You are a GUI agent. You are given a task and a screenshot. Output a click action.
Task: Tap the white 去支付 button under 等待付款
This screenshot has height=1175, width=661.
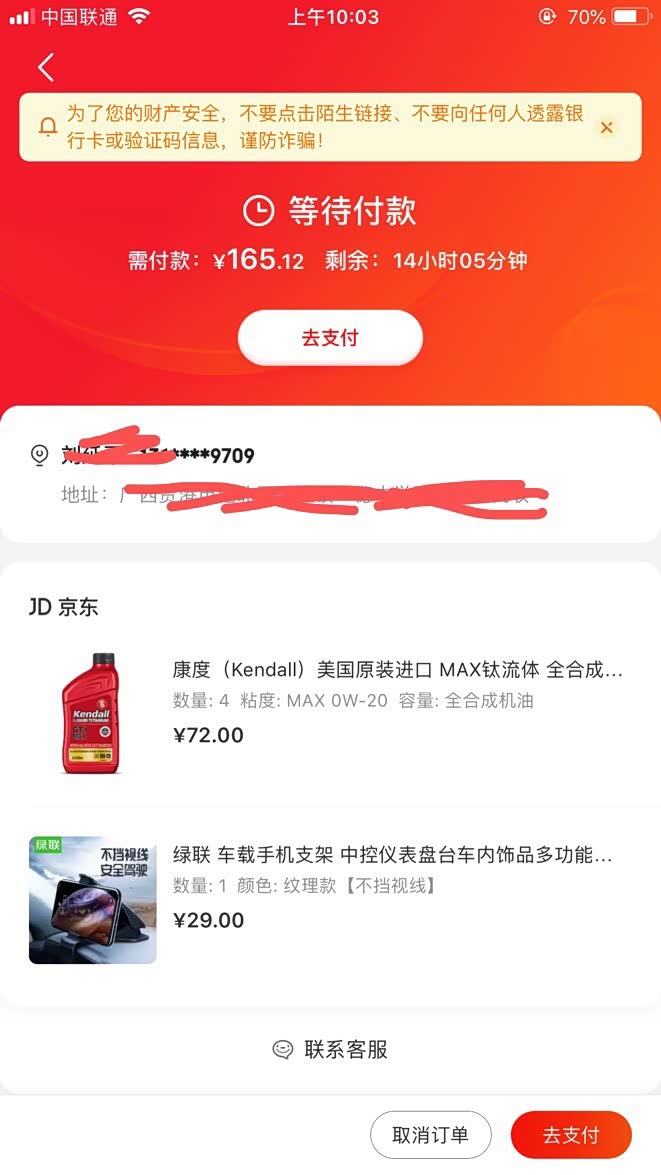(x=330, y=338)
